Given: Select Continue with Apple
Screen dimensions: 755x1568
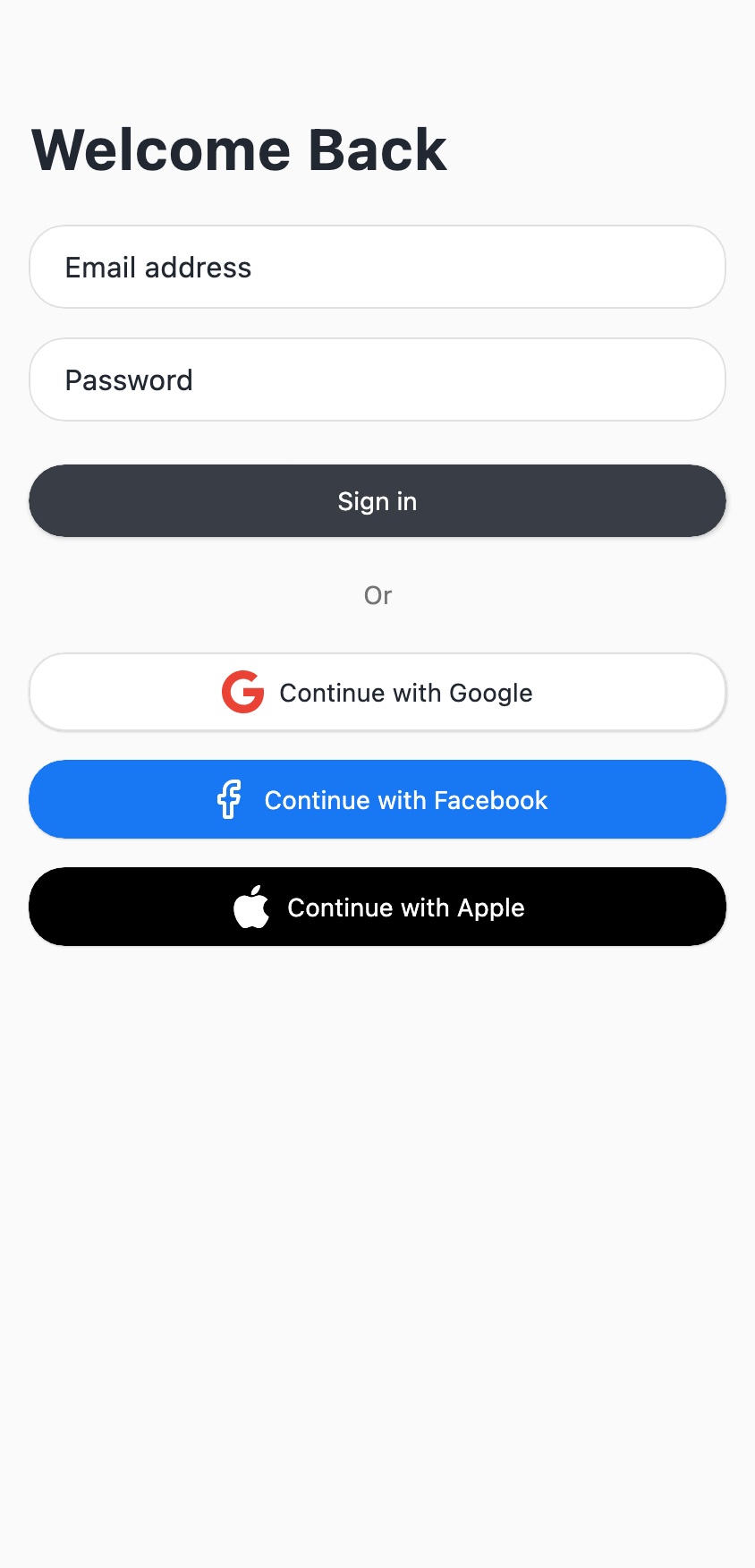Looking at the screenshot, I should coord(377,907).
